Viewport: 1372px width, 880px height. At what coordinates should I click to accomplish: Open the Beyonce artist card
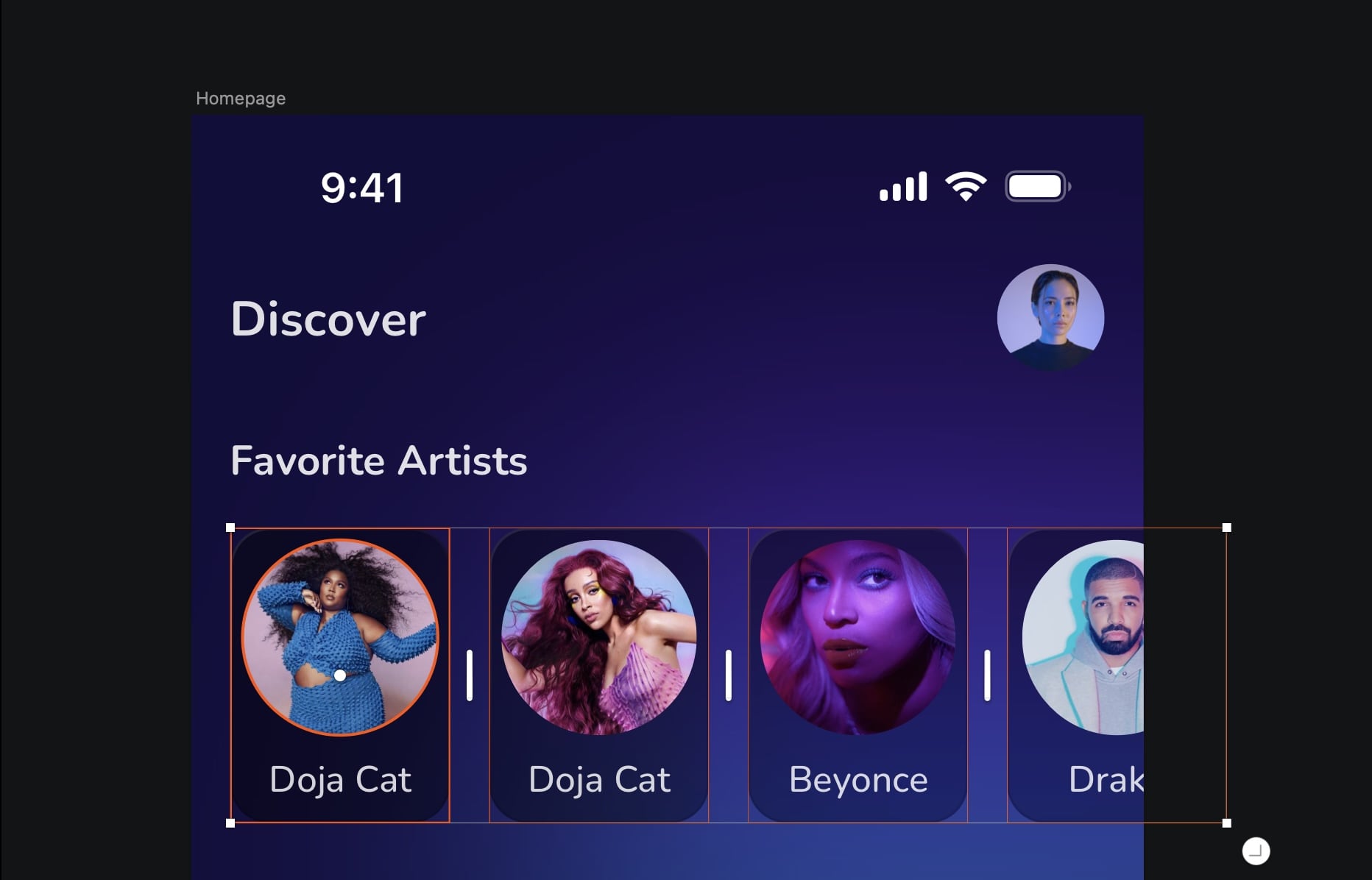point(857,675)
